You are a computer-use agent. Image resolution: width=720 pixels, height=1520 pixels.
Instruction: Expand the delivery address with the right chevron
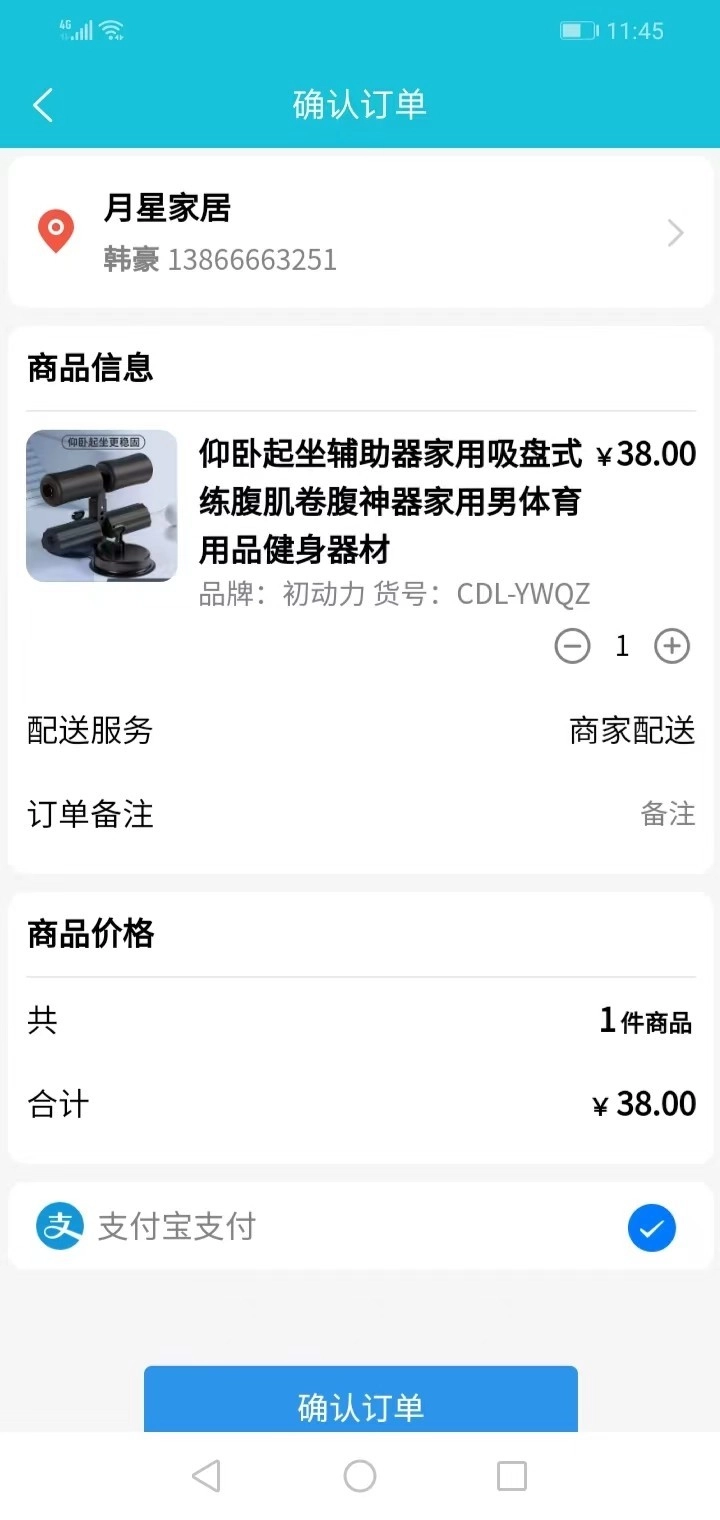click(x=675, y=232)
